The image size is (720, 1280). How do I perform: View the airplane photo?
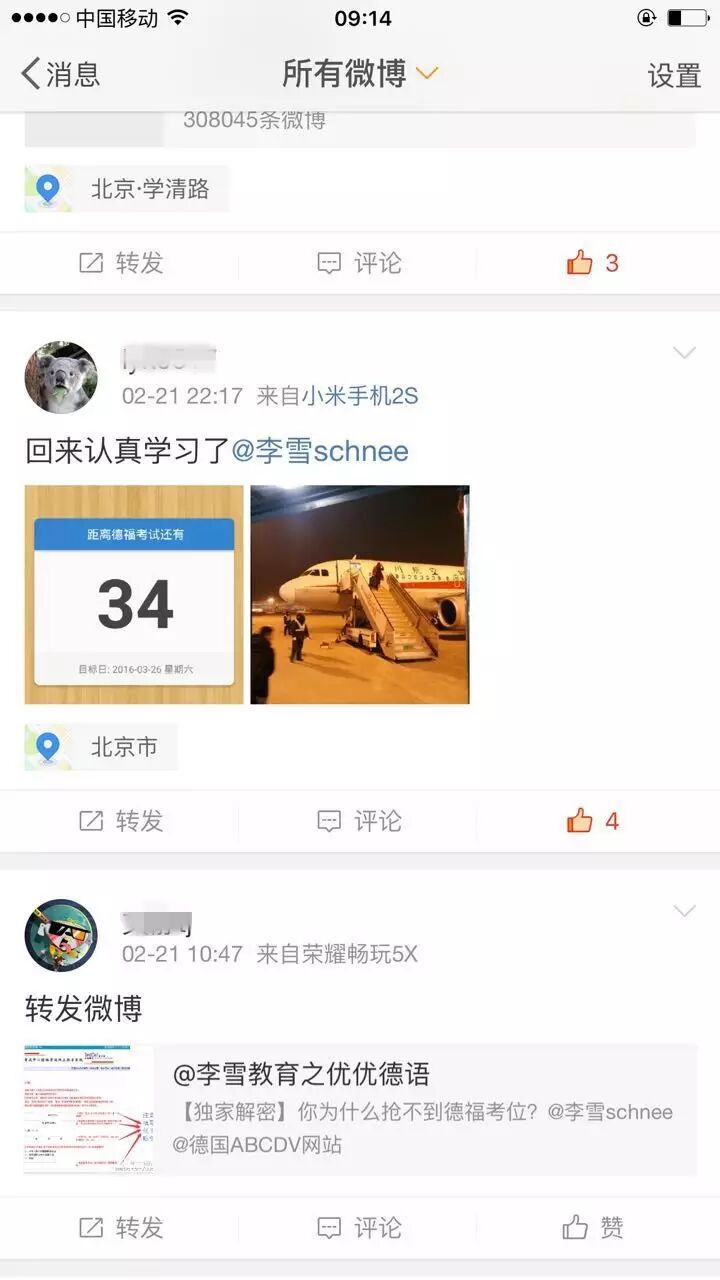pyautogui.click(x=359, y=595)
